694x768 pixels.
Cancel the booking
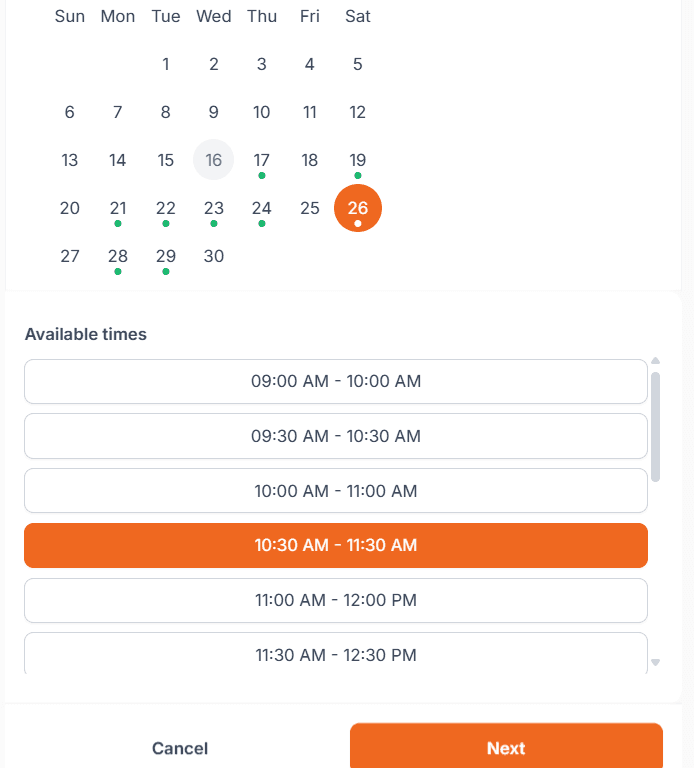180,748
